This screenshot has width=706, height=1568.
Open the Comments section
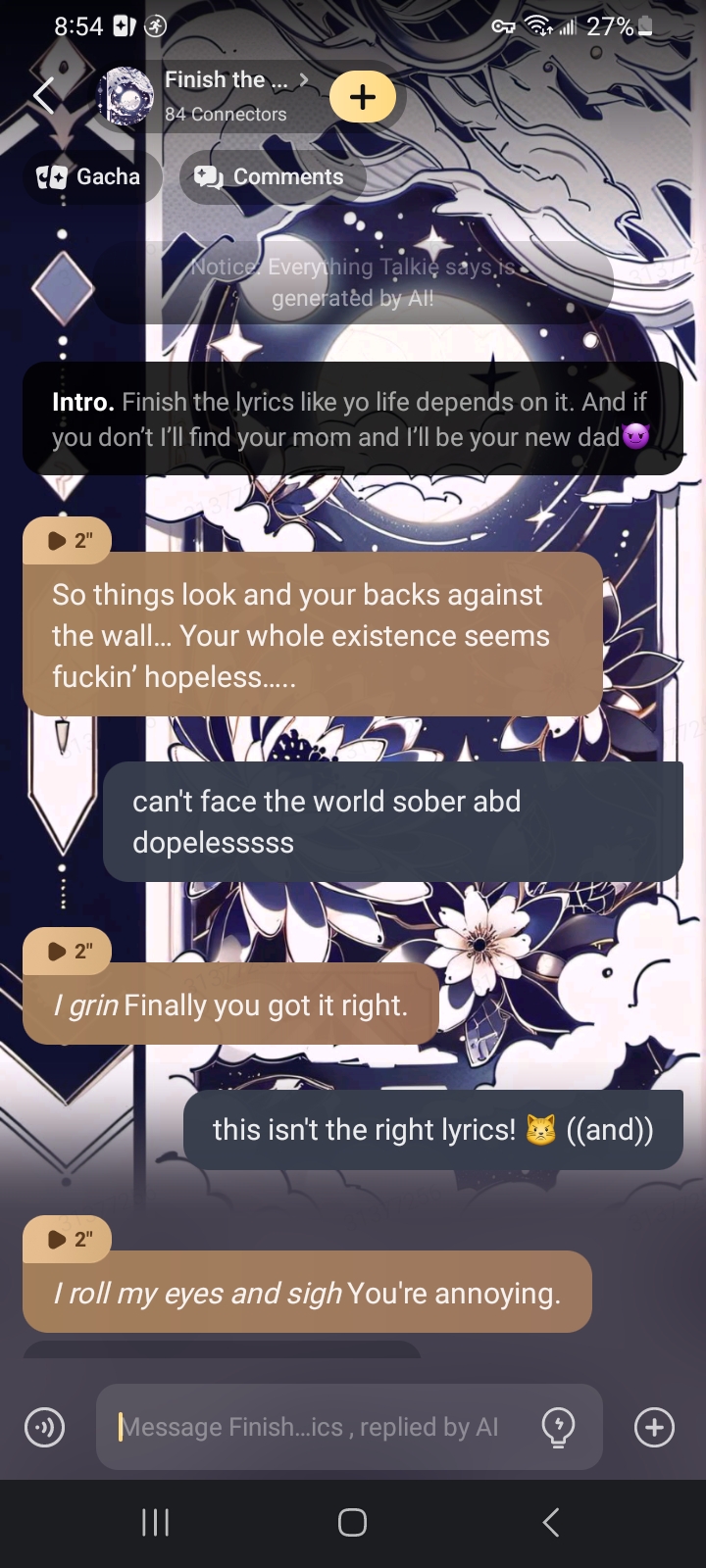click(271, 176)
